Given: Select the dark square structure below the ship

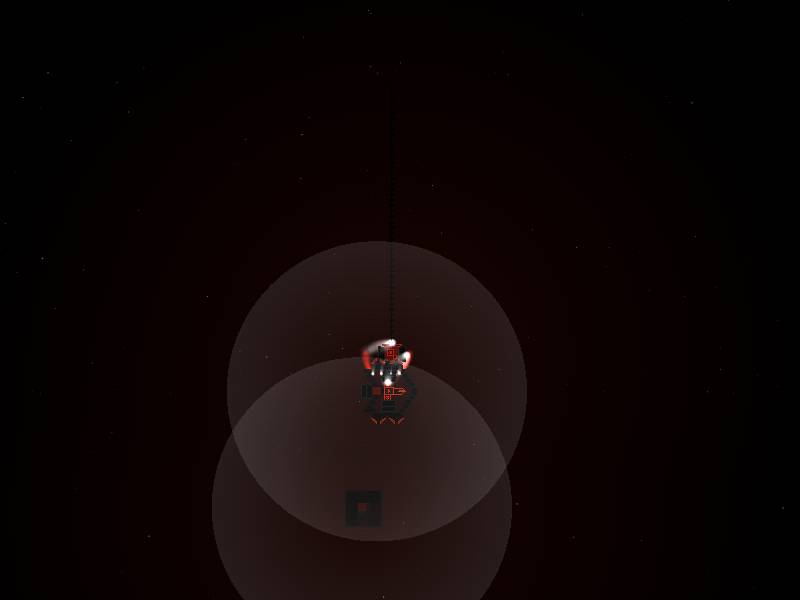Looking at the screenshot, I should pos(363,508).
